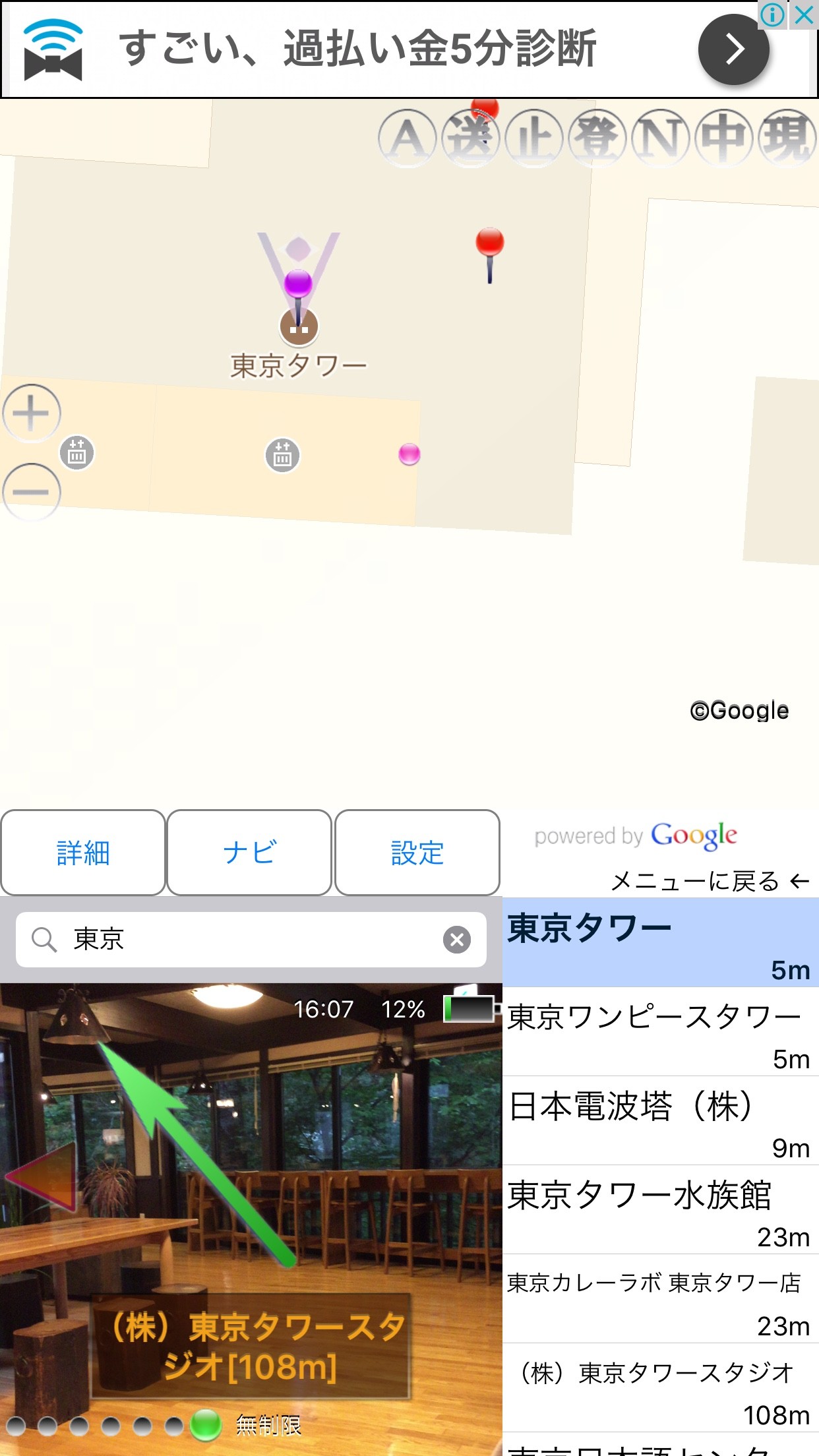Open 東京カレーラボ 東京タワー店 result
This screenshot has width=819, height=1456.
pyautogui.click(x=661, y=1299)
